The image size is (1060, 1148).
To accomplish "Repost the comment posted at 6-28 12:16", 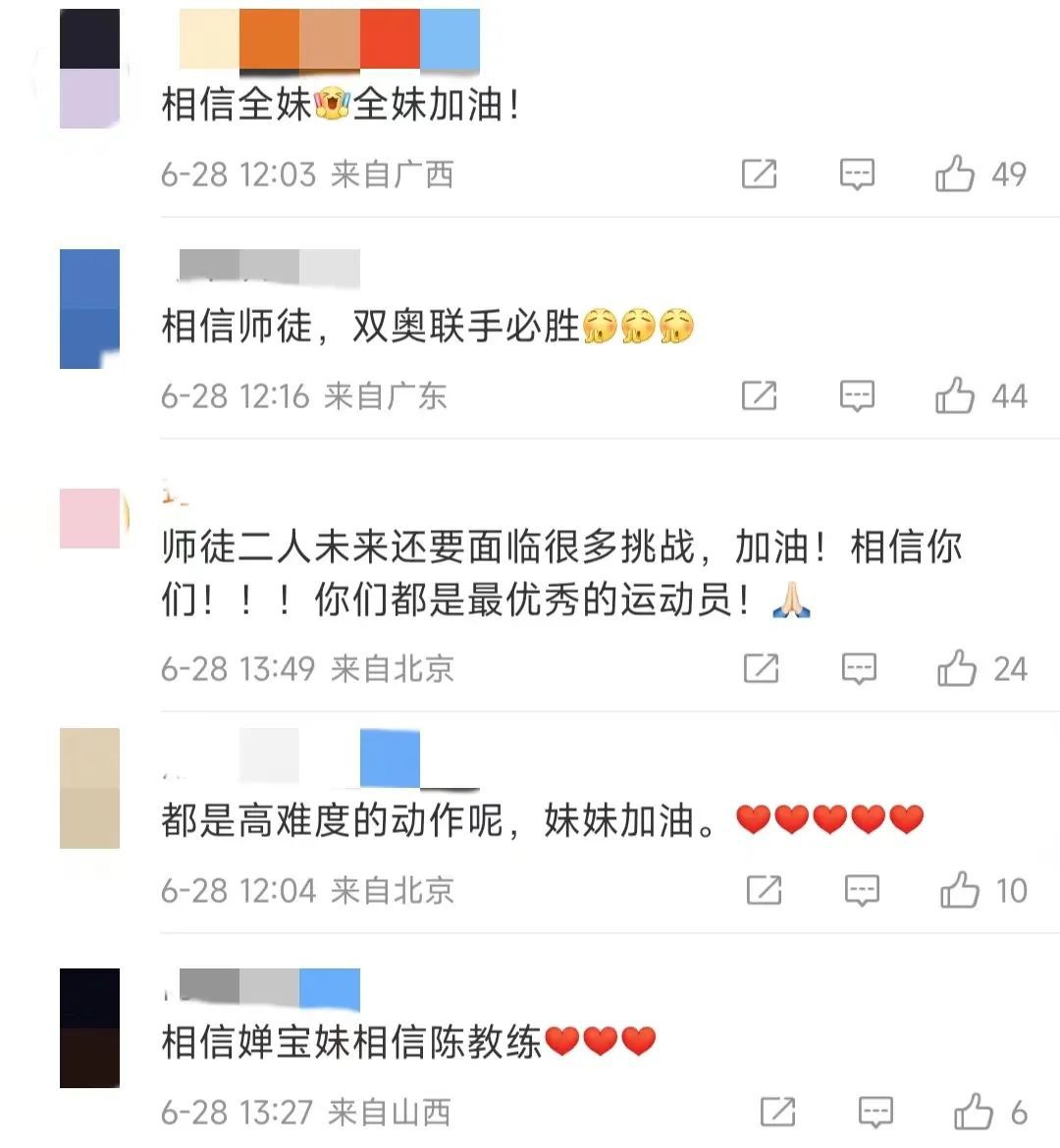I will point(759,396).
